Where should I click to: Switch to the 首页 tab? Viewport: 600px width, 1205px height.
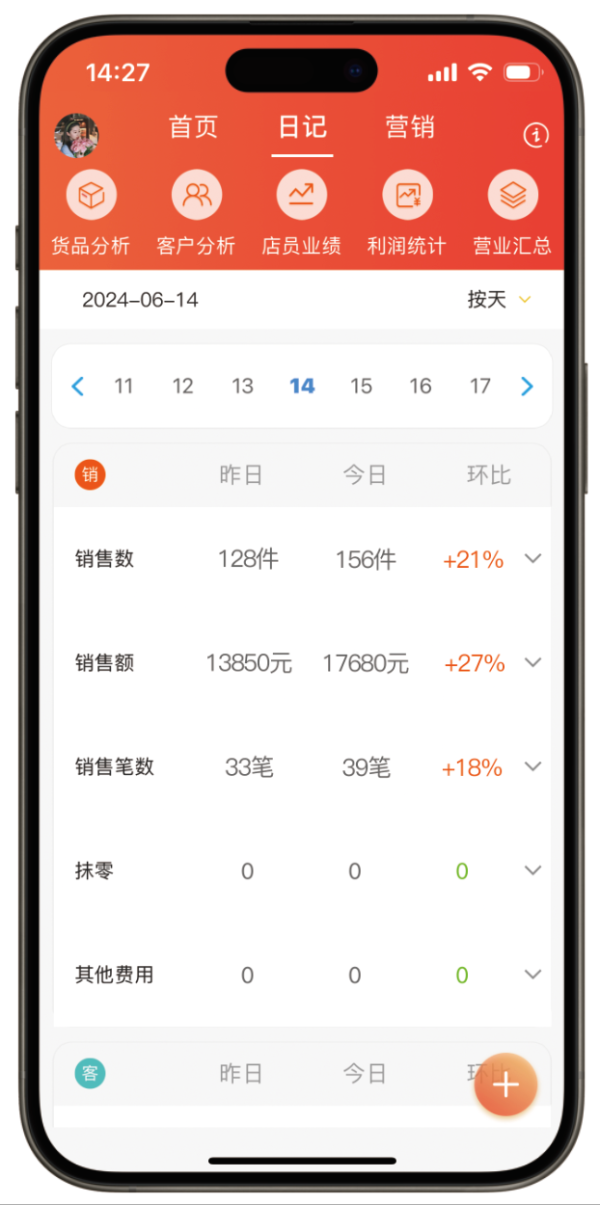(193, 128)
